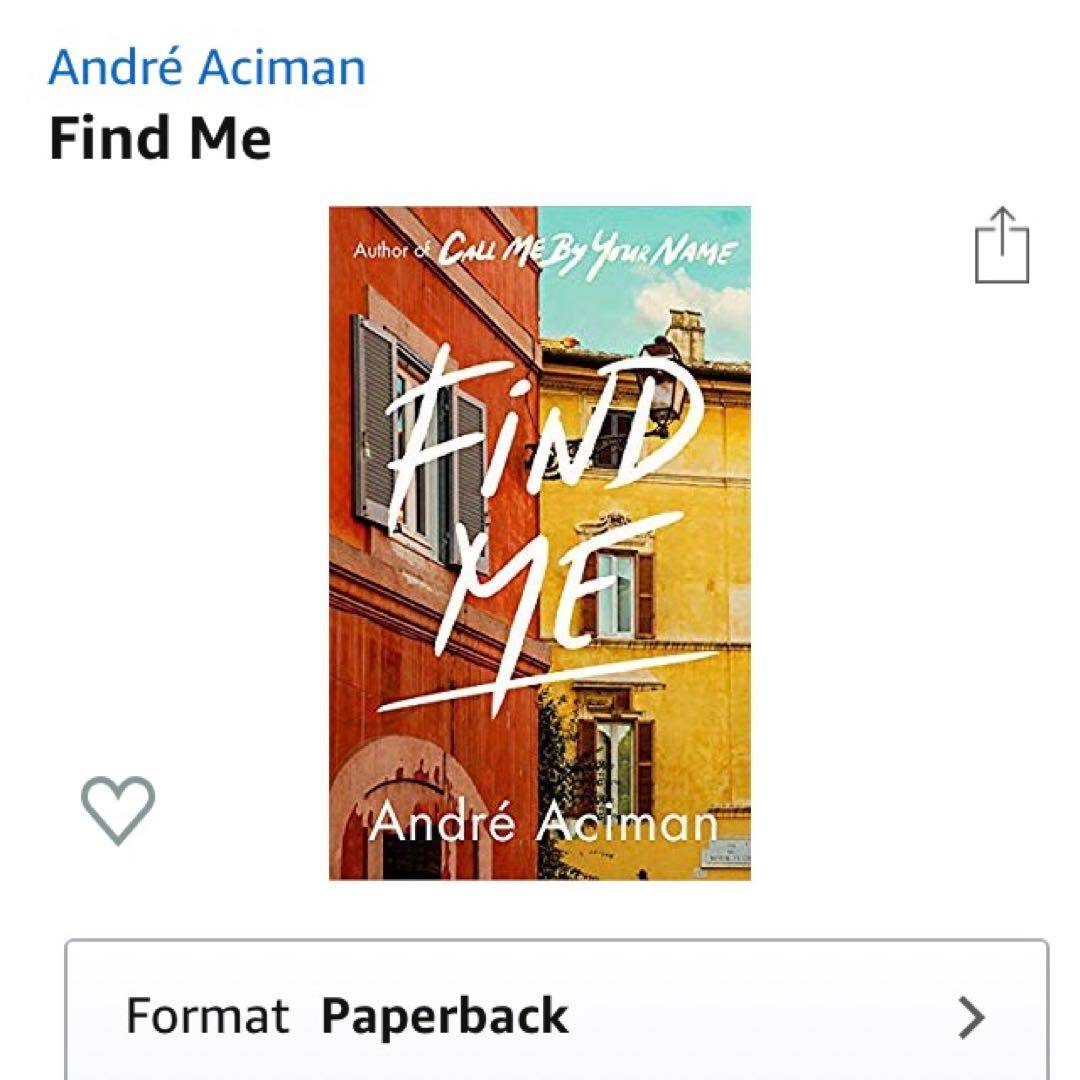Add Find Me to wish list

pos(118,810)
